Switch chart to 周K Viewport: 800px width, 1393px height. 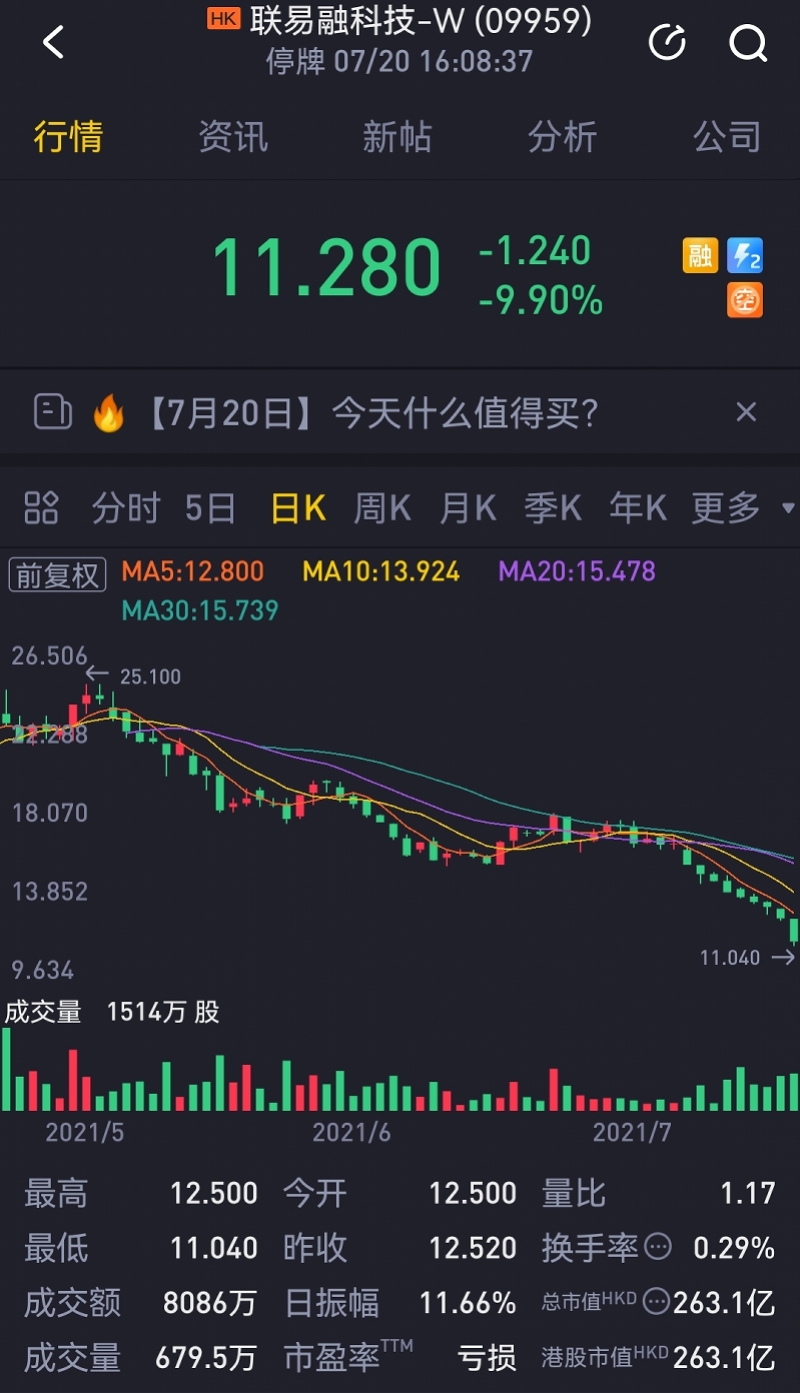pos(382,508)
